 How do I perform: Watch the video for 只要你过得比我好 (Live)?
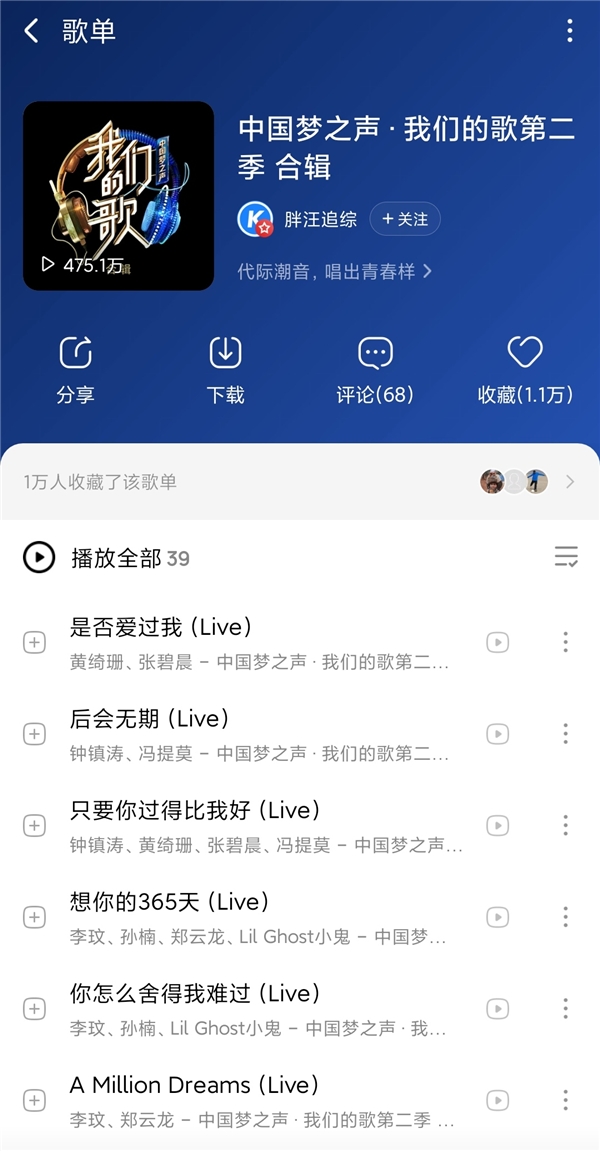[x=497, y=826]
